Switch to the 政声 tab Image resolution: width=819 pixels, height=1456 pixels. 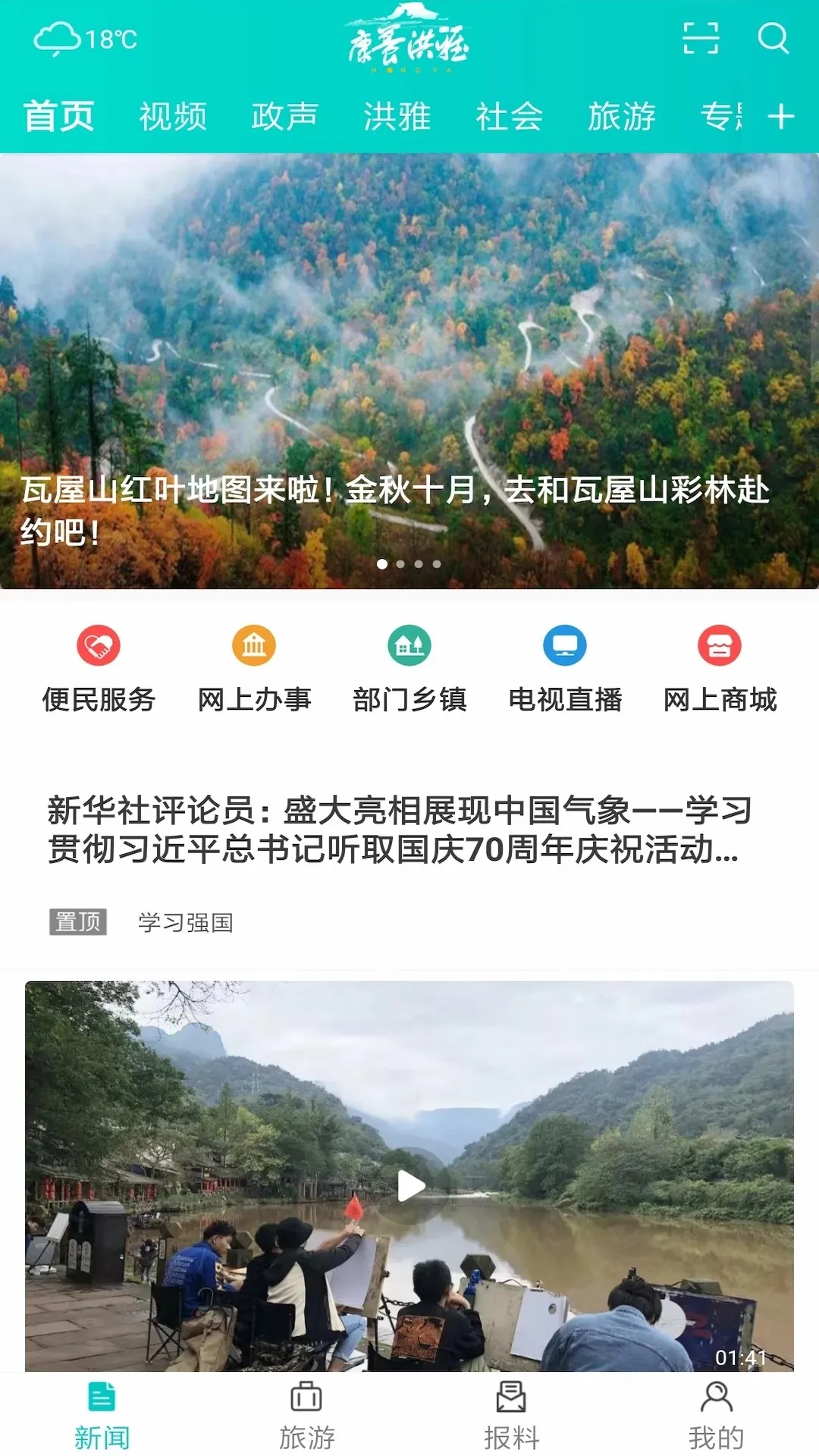point(284,117)
